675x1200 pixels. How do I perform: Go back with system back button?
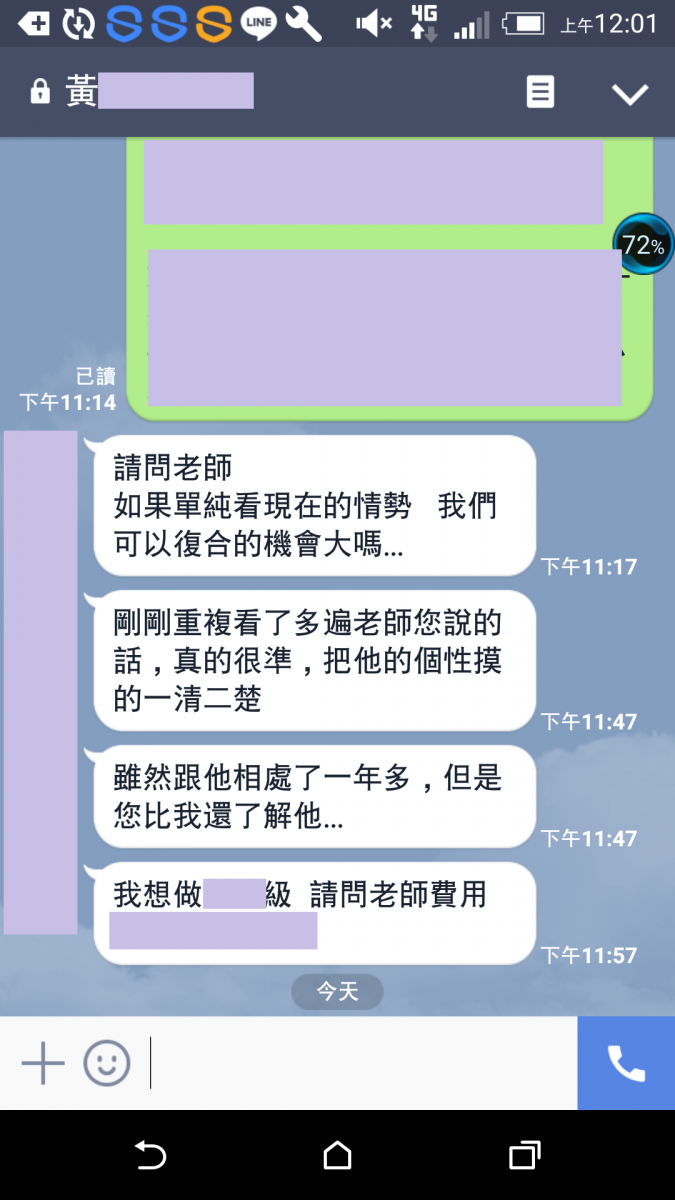point(150,1156)
